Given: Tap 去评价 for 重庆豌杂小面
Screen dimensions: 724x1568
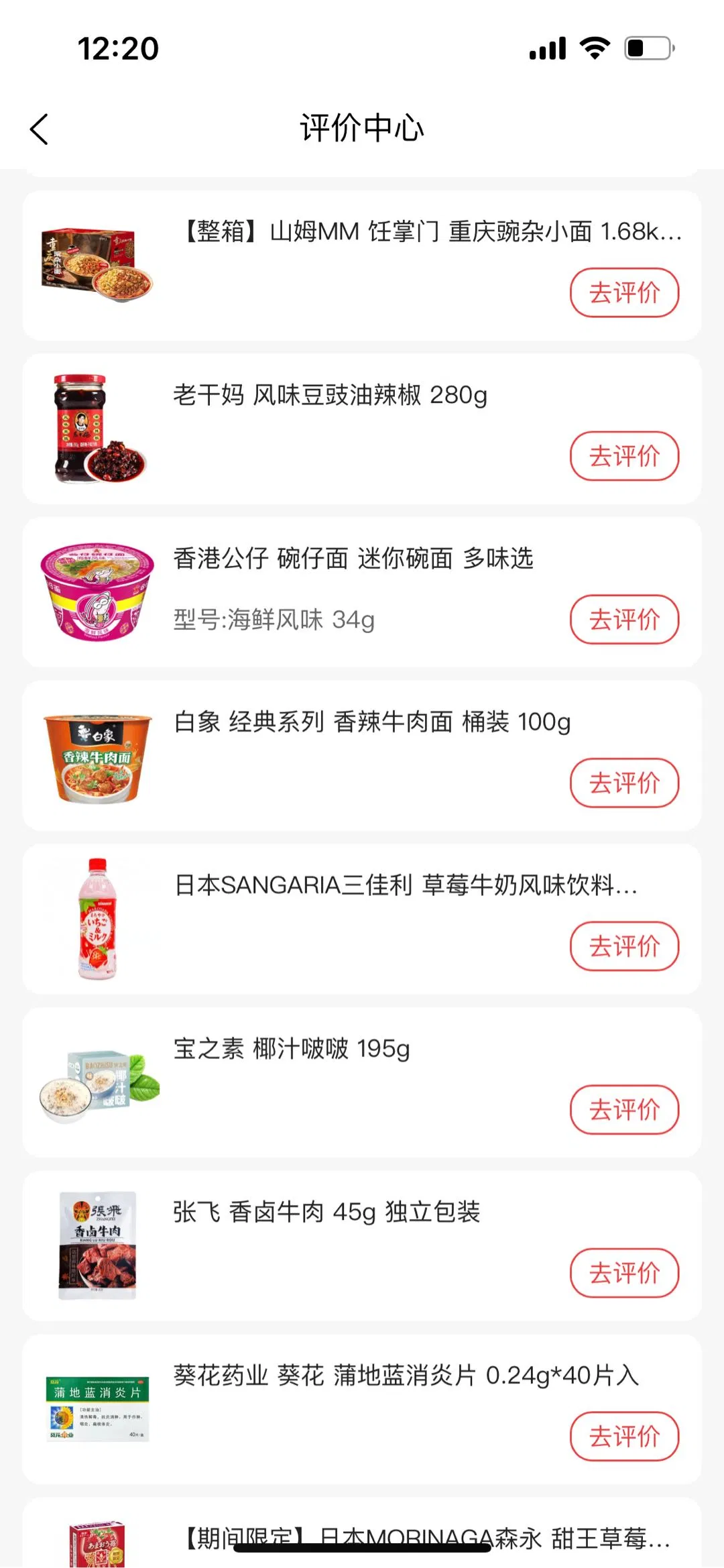Looking at the screenshot, I should click(624, 292).
